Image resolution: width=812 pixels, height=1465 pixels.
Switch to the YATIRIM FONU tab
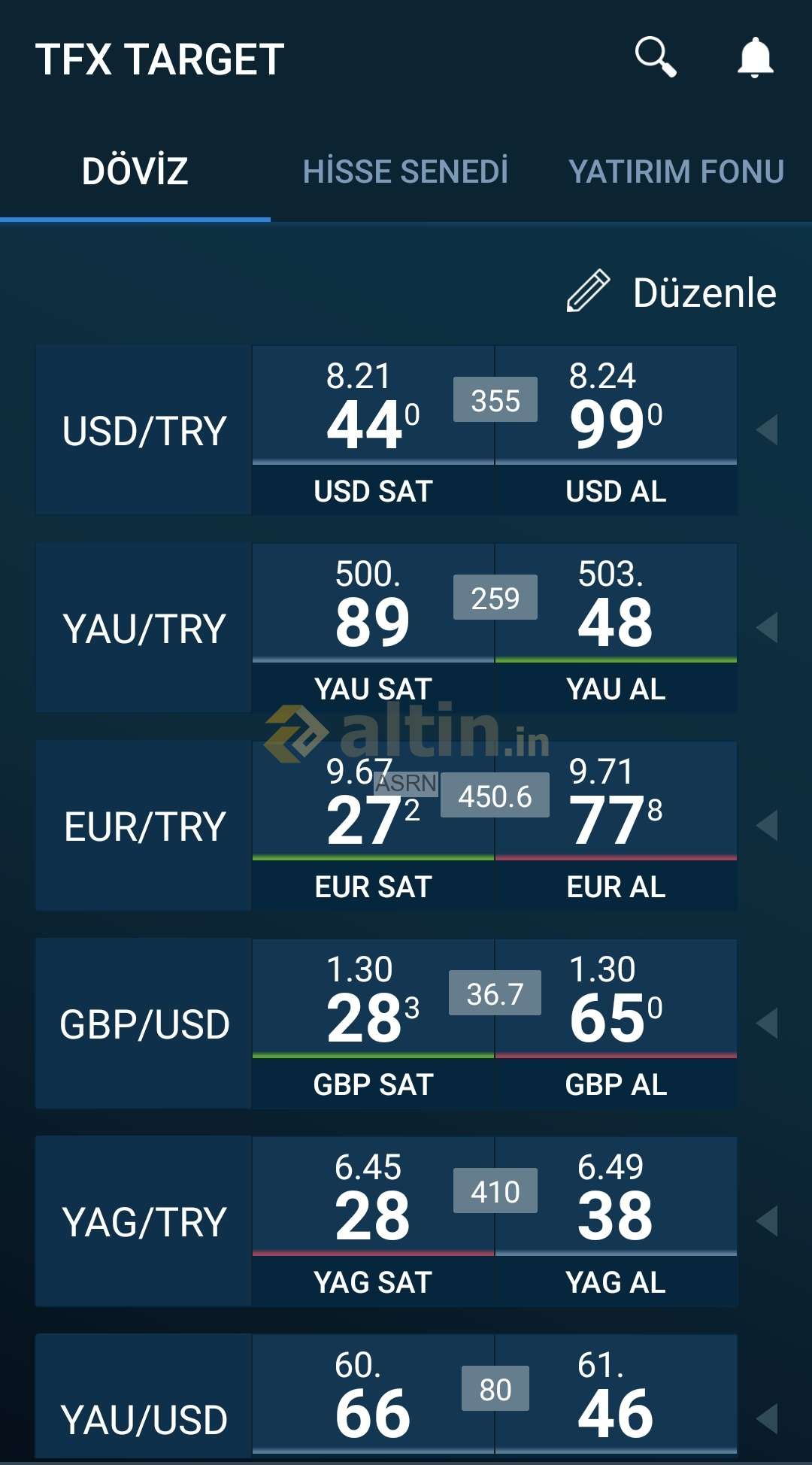(677, 171)
